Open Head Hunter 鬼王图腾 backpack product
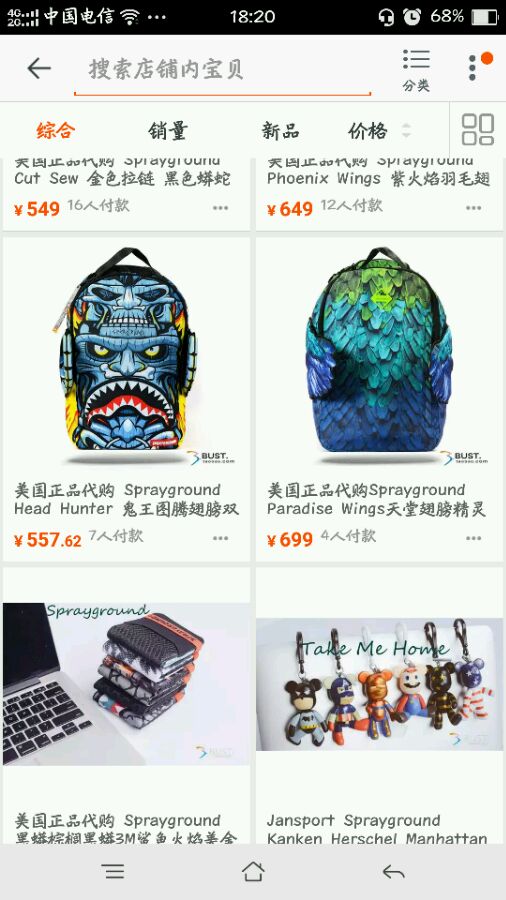506x900 pixels. pos(126,399)
